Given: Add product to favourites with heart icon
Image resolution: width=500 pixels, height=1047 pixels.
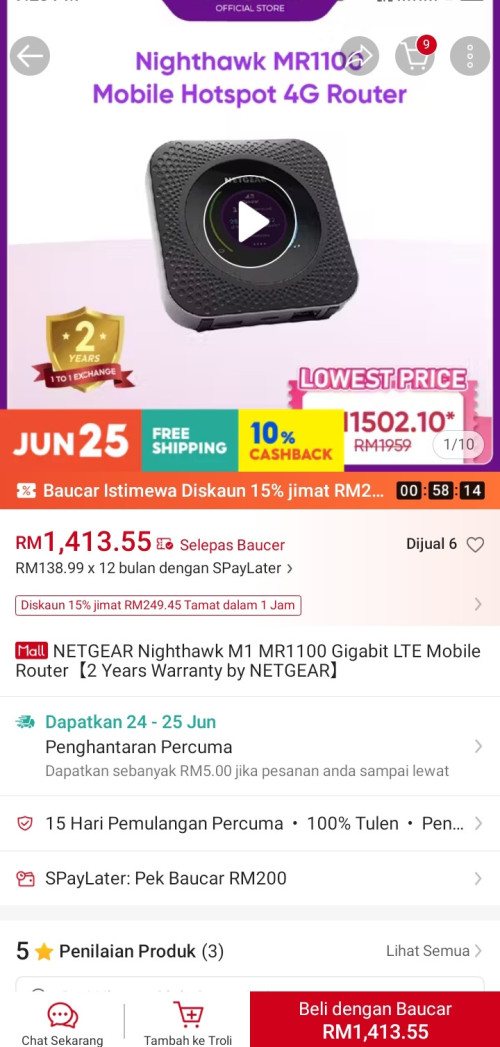Looking at the screenshot, I should (x=475, y=545).
